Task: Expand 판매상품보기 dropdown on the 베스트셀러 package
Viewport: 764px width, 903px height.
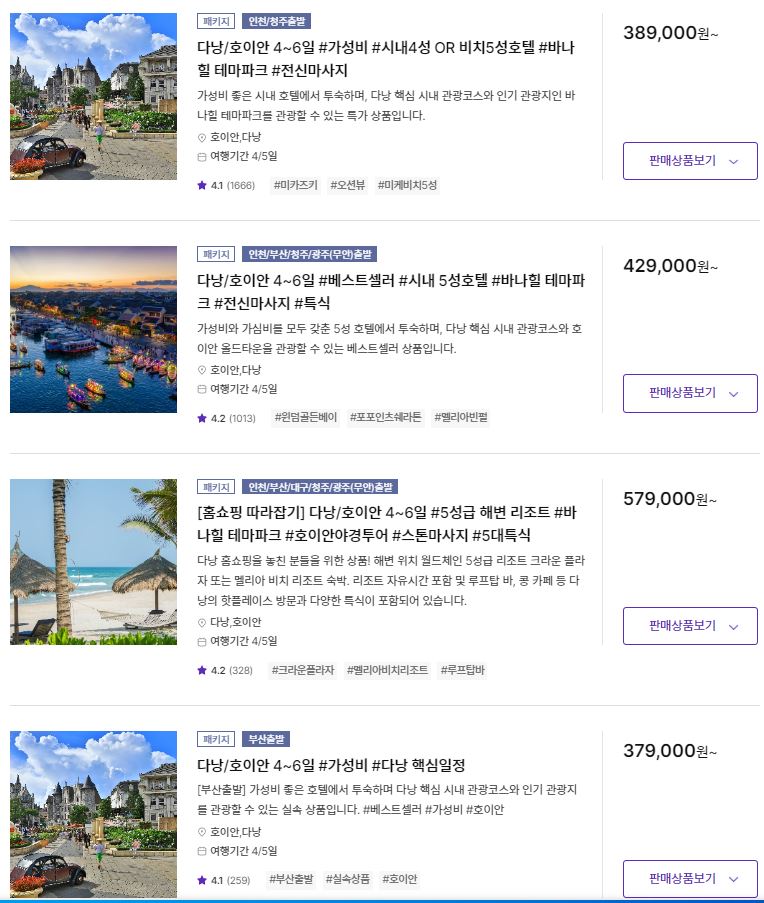Action: (689, 393)
